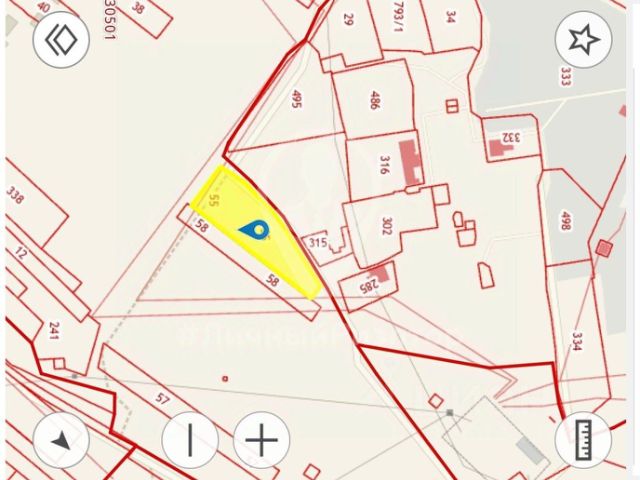Center map on my location
The width and height of the screenshot is (640, 480).
62,440
